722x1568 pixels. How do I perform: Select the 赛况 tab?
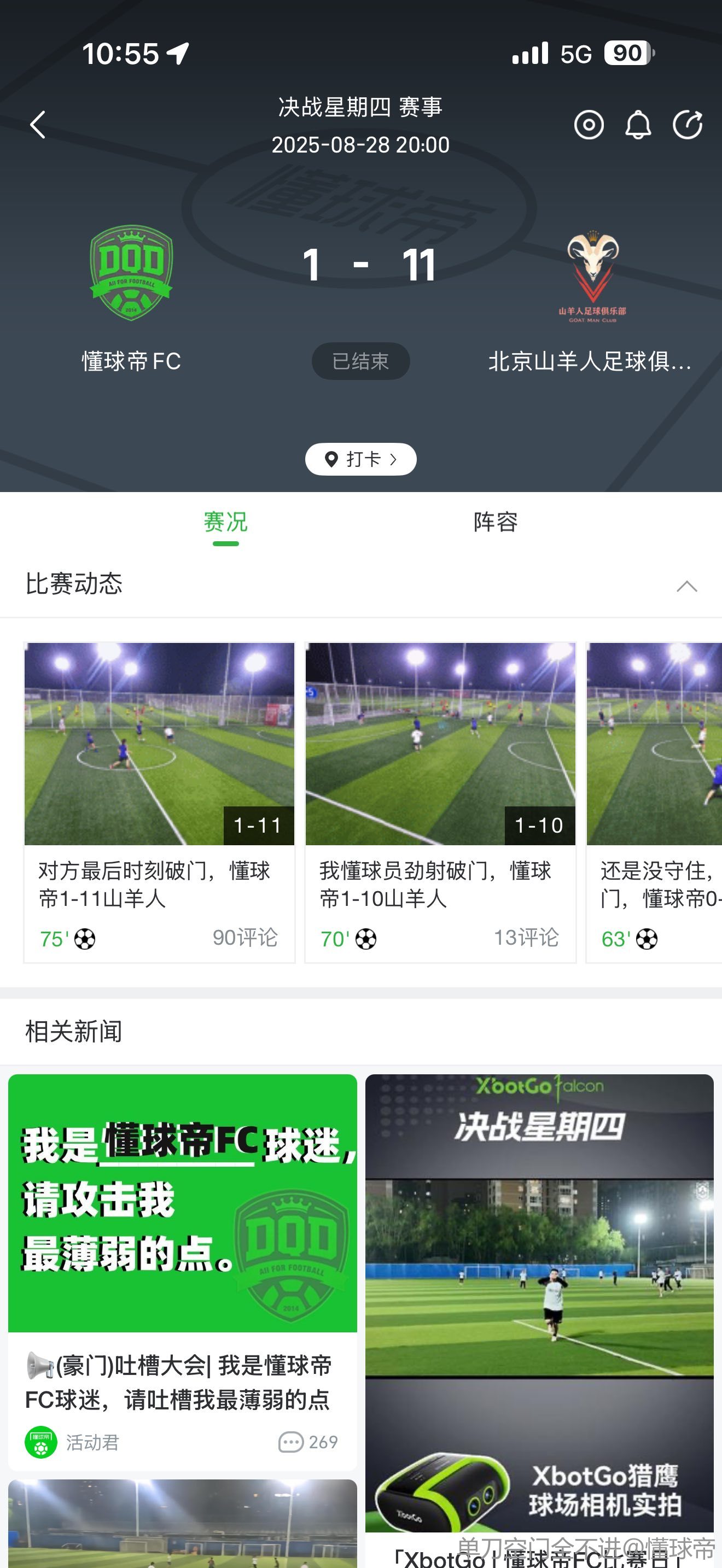pyautogui.click(x=226, y=522)
